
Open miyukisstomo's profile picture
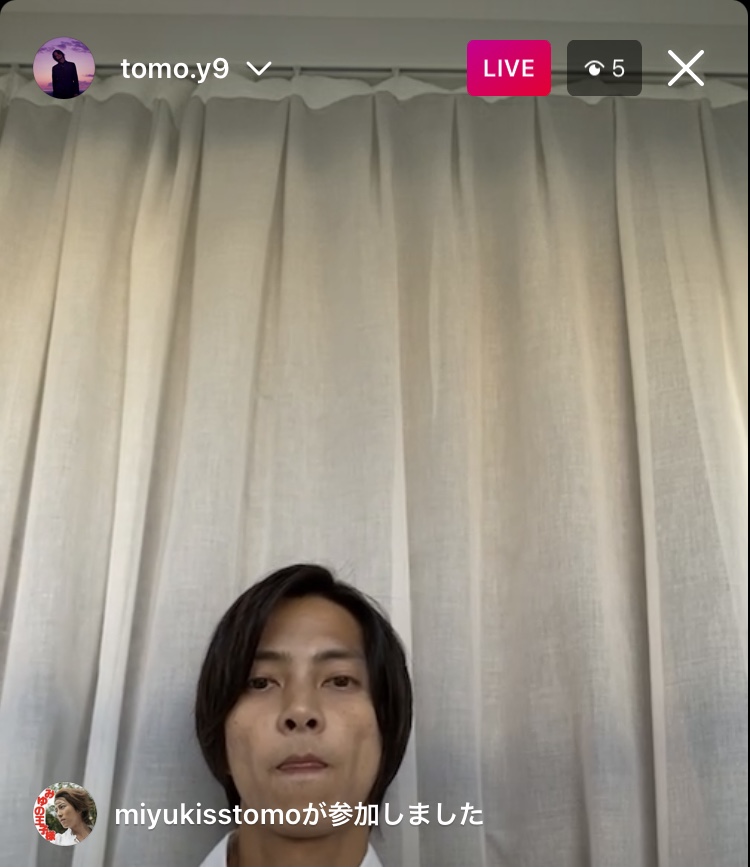65,813
